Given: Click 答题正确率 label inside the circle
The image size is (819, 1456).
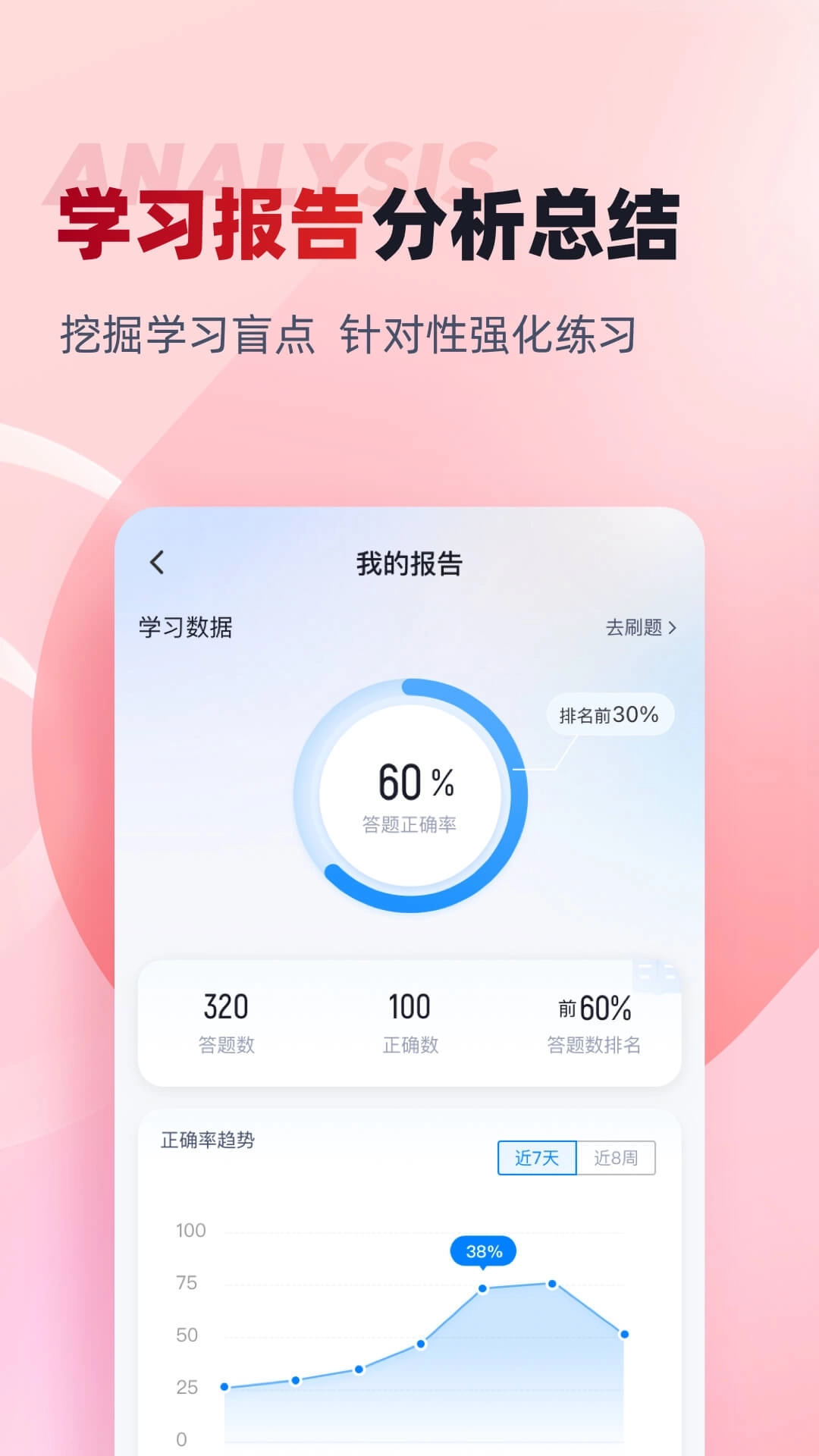Looking at the screenshot, I should (x=410, y=824).
